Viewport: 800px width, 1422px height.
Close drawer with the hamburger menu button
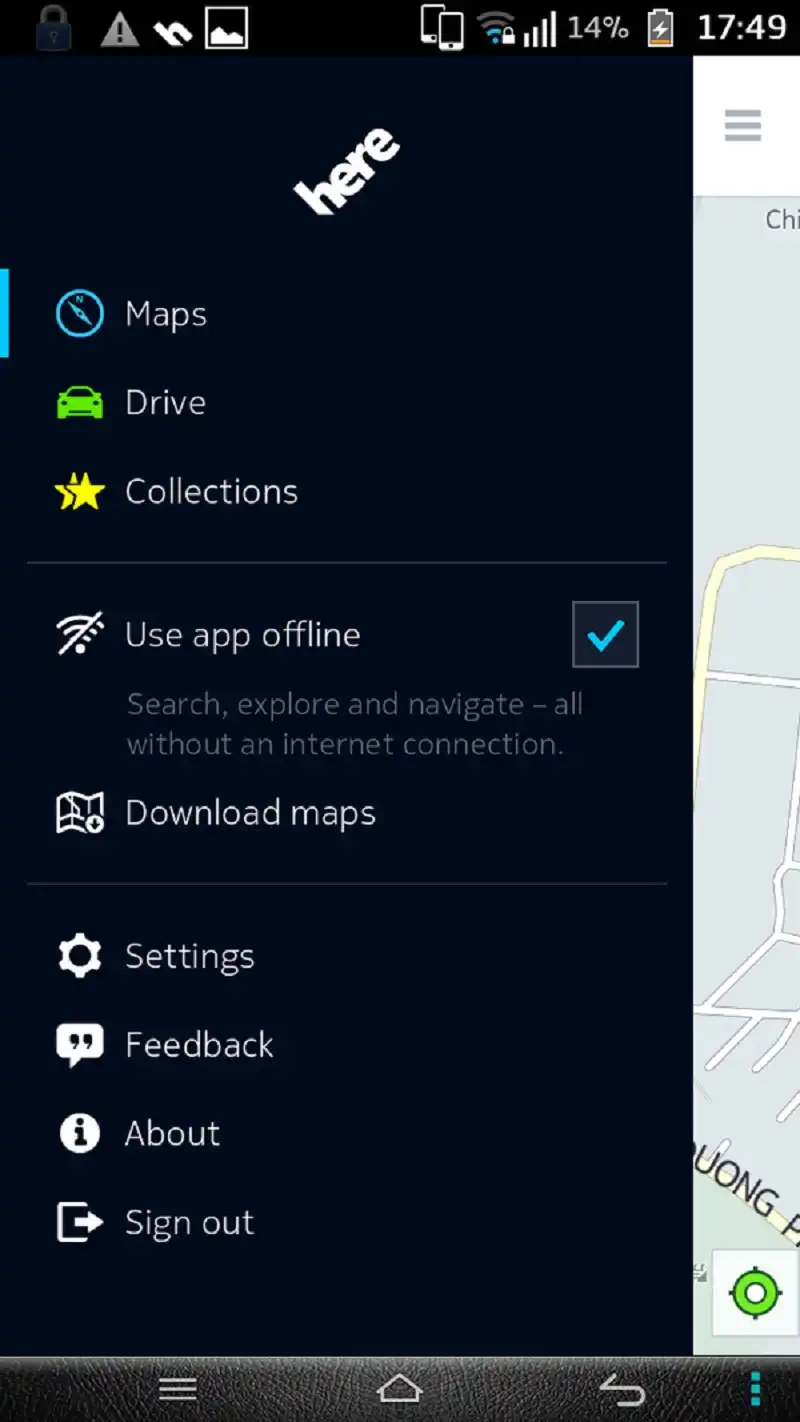coord(743,126)
